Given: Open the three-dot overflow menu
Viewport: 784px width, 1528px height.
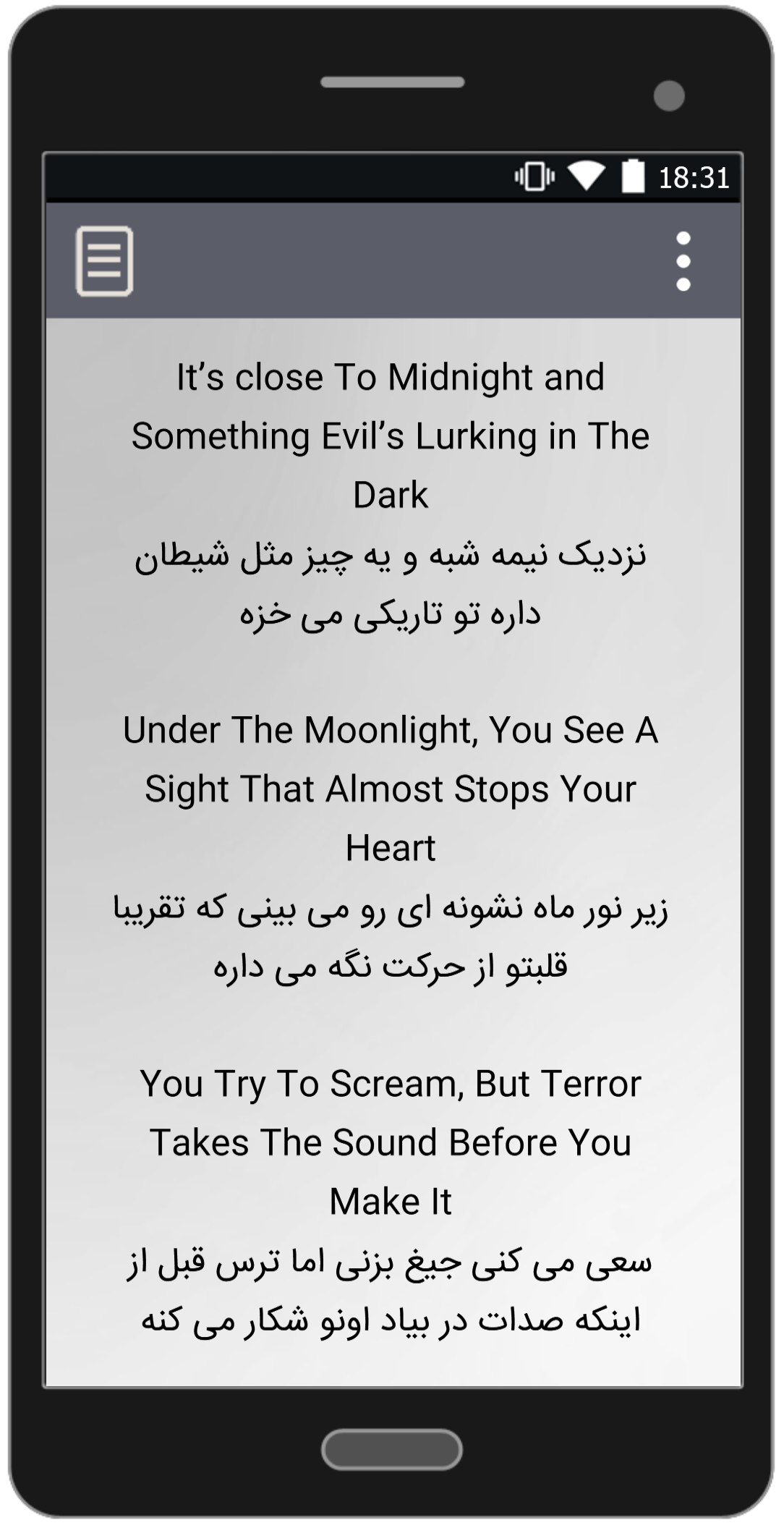Looking at the screenshot, I should click(683, 261).
